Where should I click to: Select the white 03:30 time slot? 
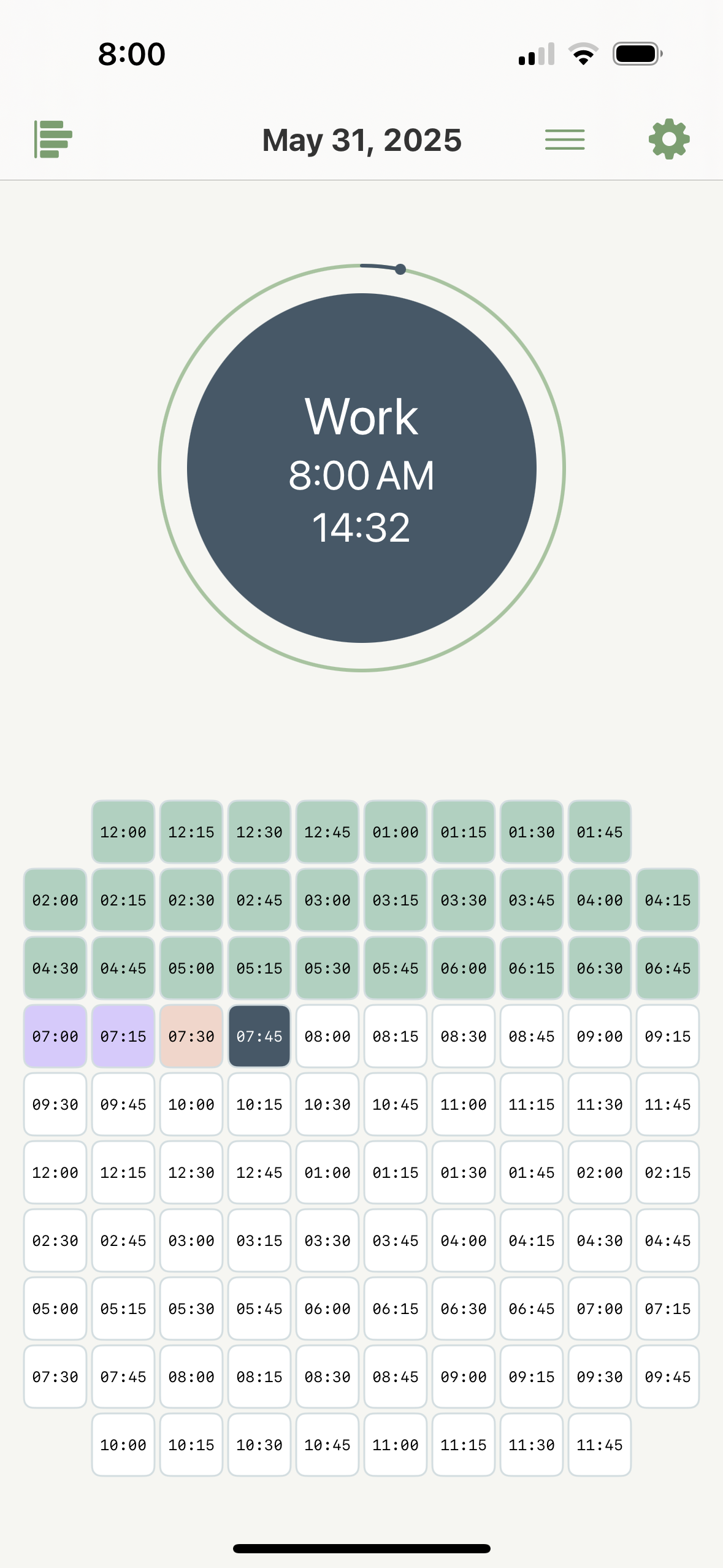coord(327,1240)
